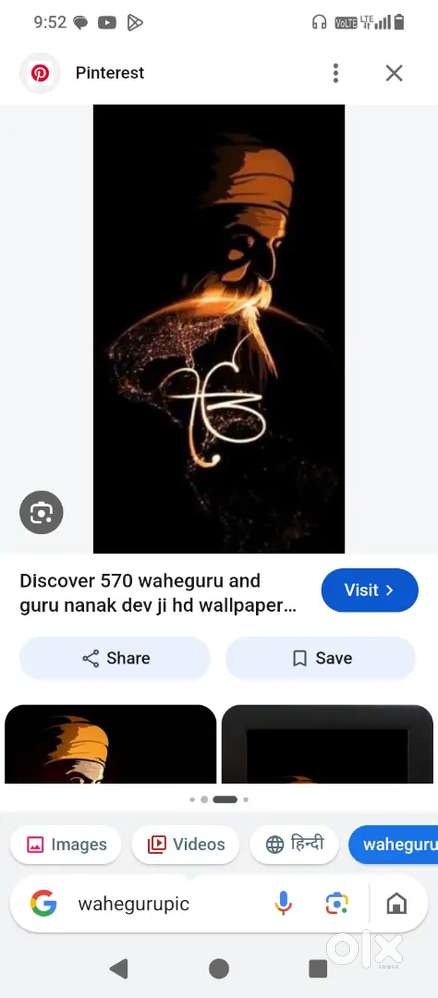Visit the Pinterest page
The width and height of the screenshot is (438, 998).
(x=369, y=590)
